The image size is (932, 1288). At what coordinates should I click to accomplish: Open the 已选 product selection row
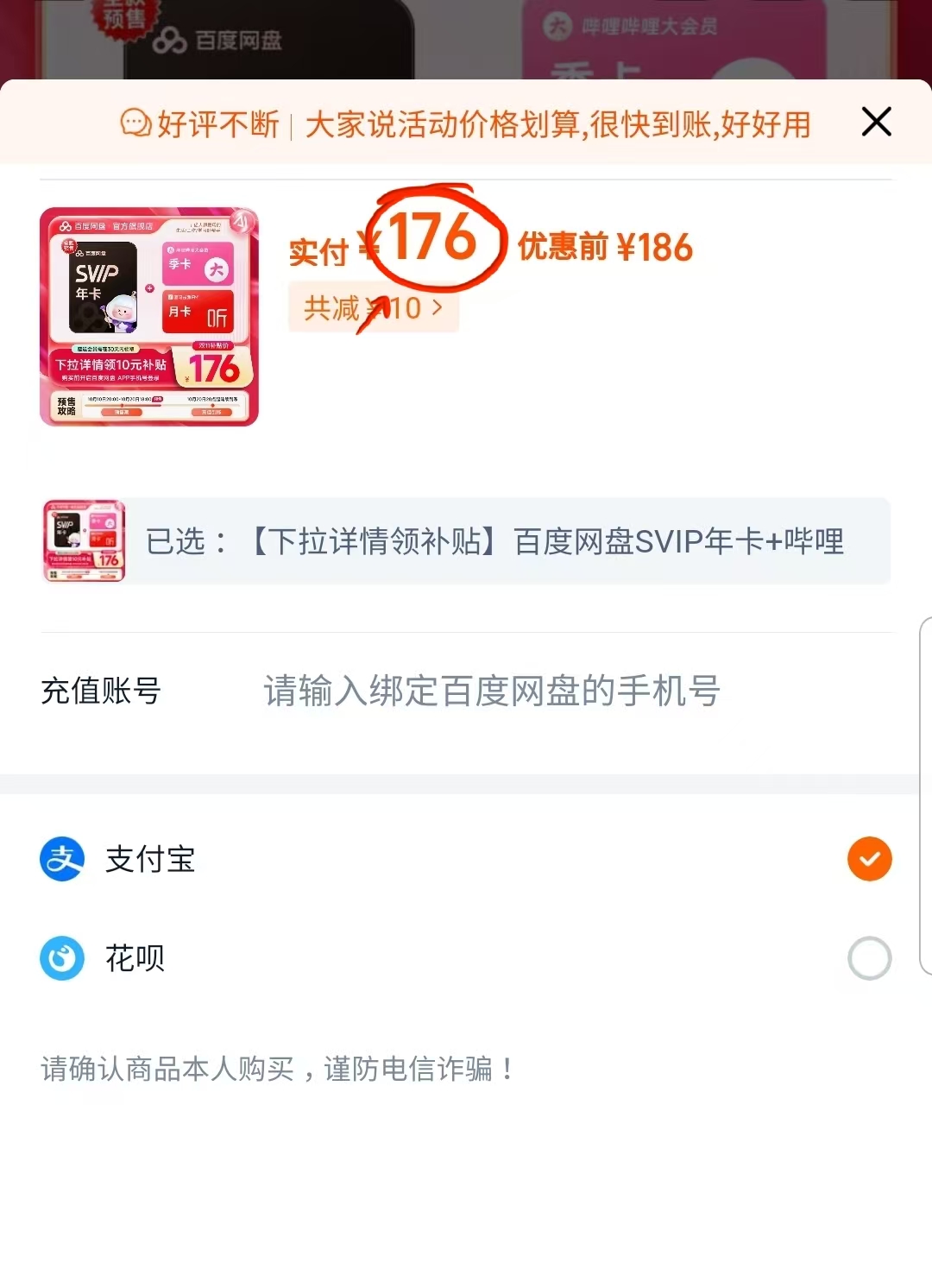466,541
